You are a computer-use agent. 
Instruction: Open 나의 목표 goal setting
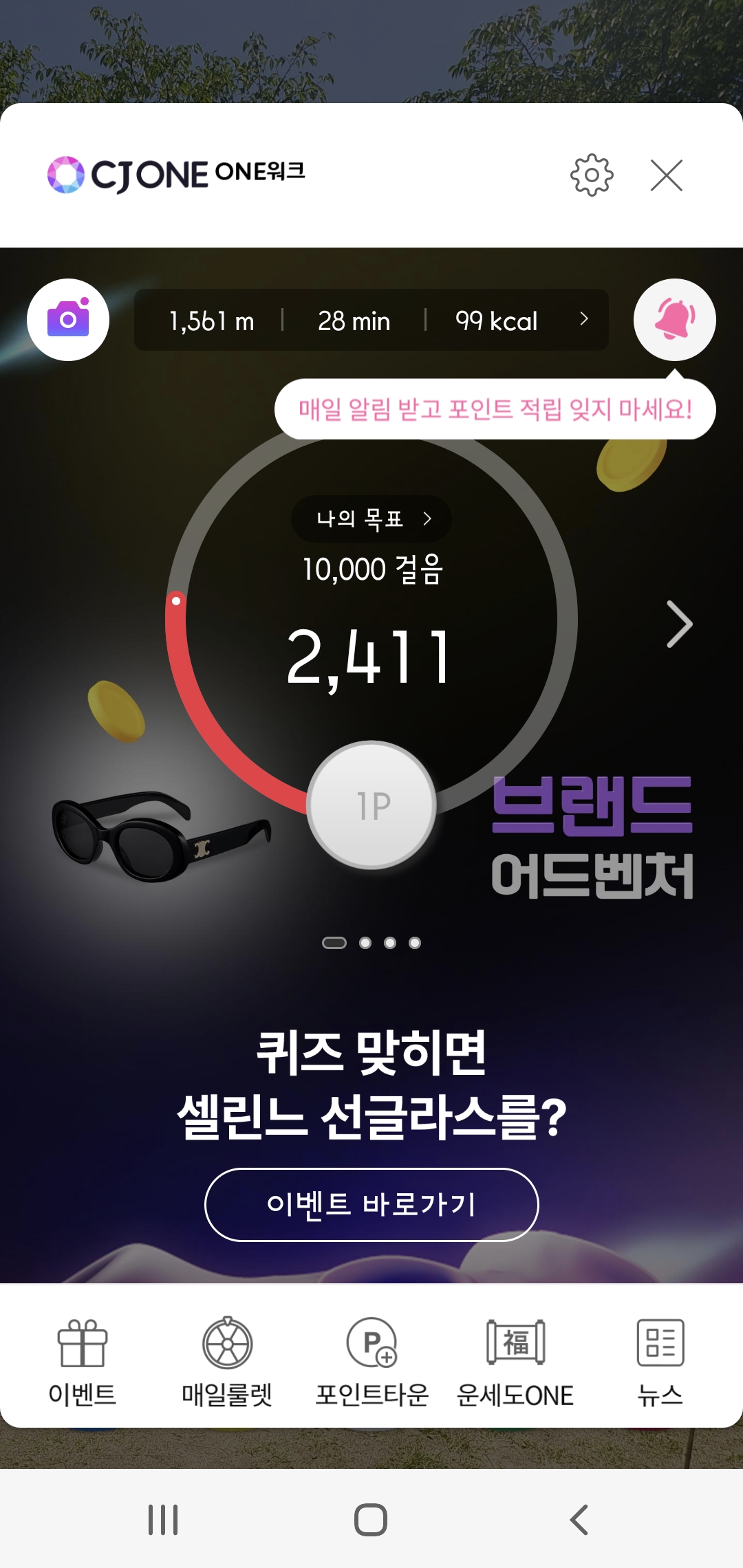[x=371, y=519]
